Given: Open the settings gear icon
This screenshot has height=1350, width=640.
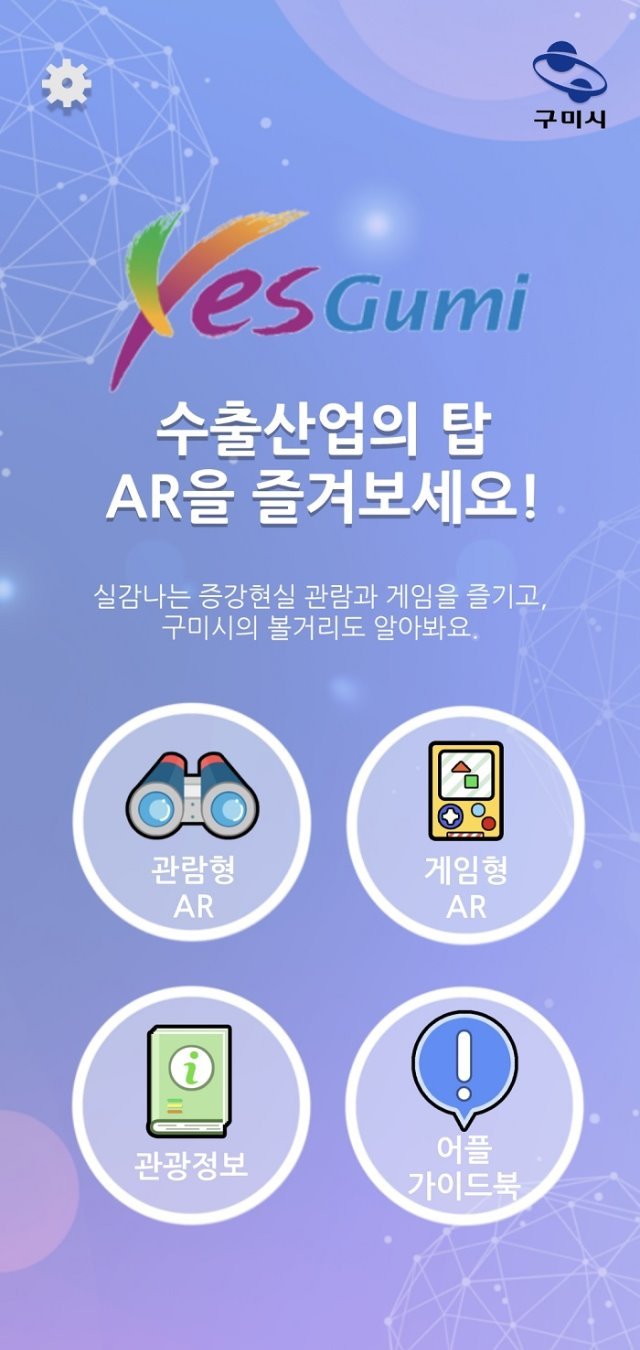Looking at the screenshot, I should (x=66, y=84).
